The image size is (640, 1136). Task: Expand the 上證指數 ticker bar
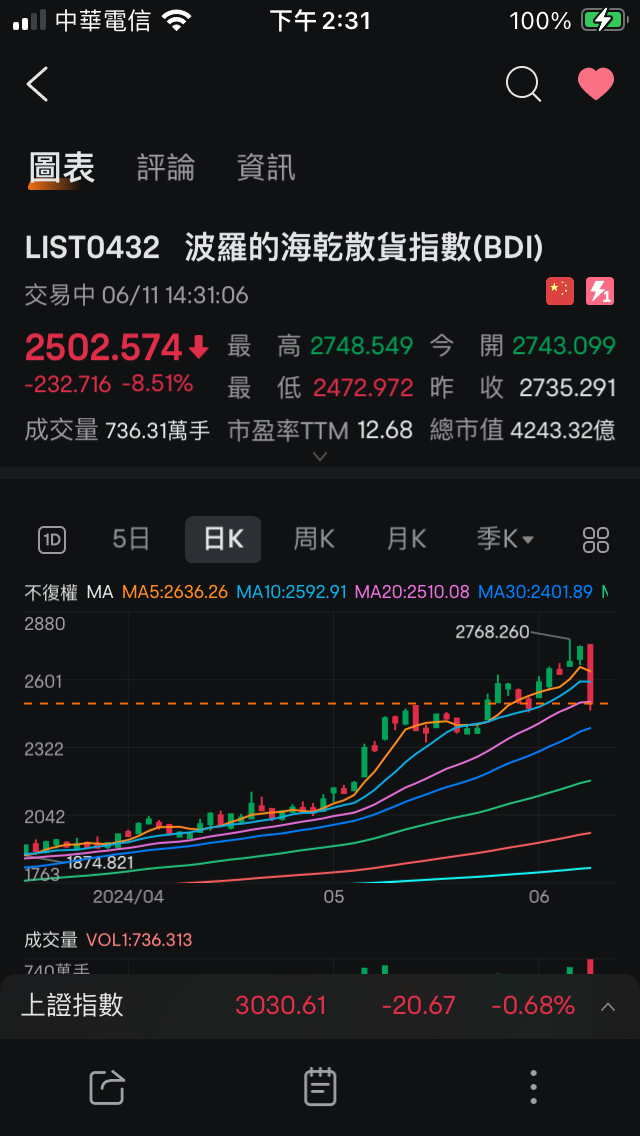(x=607, y=1006)
